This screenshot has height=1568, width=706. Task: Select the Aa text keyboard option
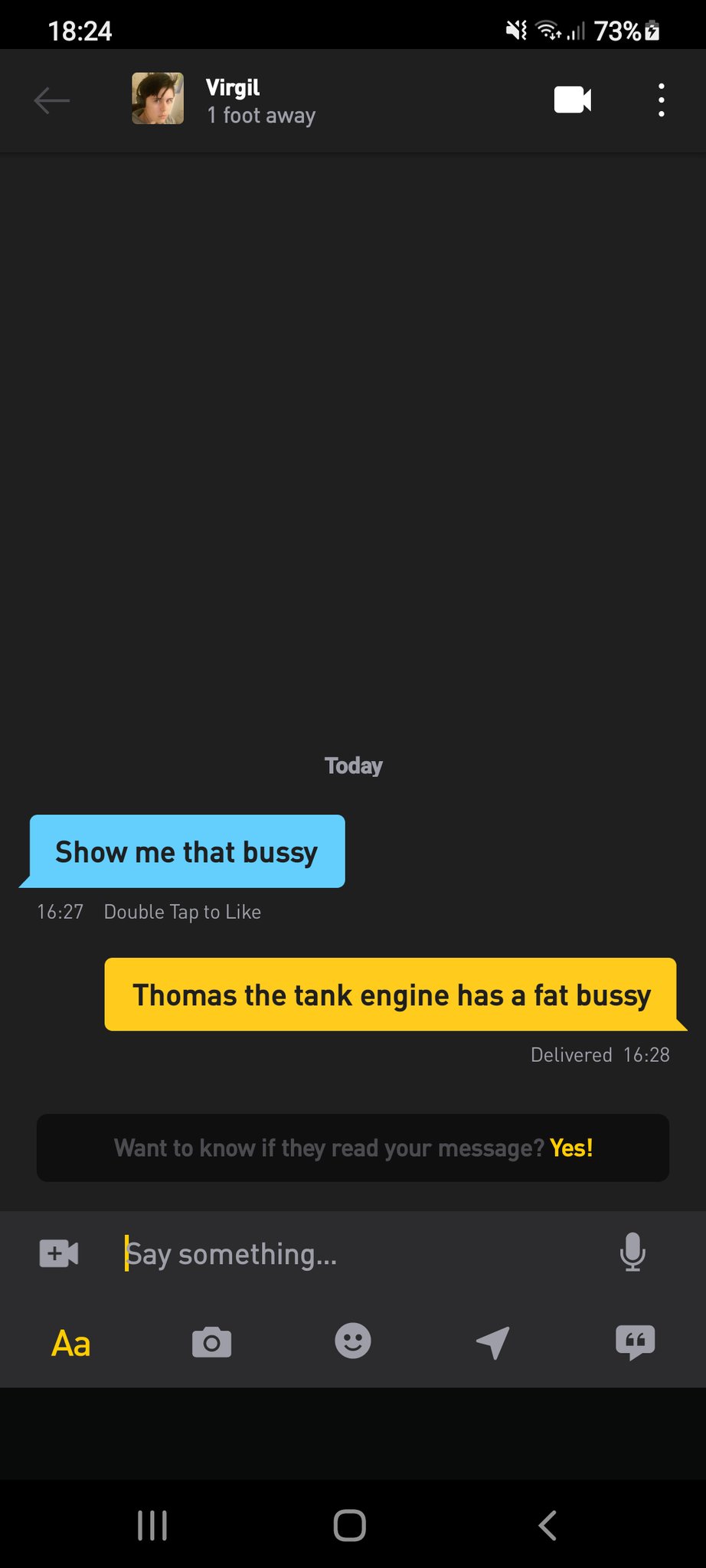click(70, 1343)
